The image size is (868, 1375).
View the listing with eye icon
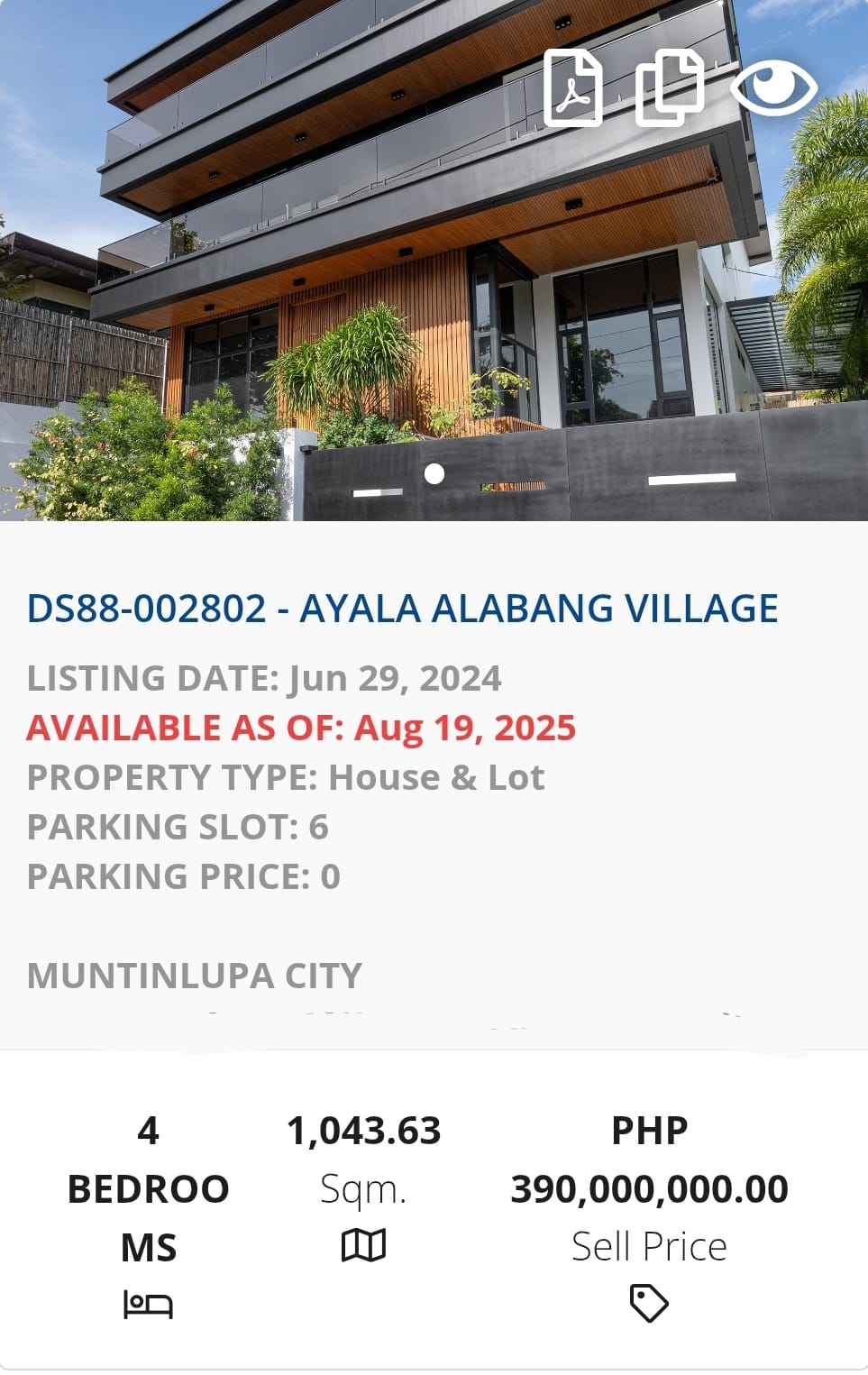tap(773, 88)
